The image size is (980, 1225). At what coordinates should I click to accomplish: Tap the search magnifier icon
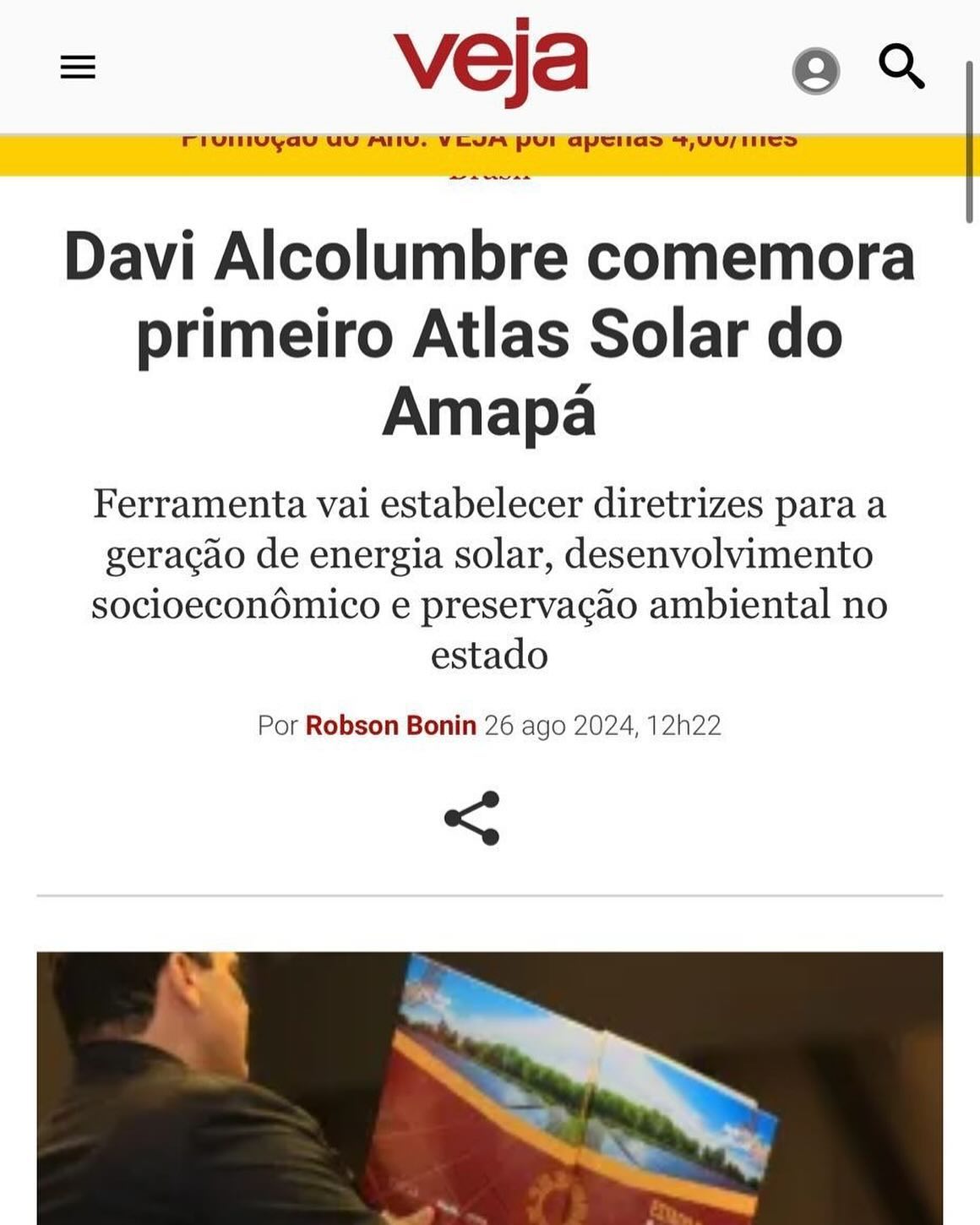901,66
